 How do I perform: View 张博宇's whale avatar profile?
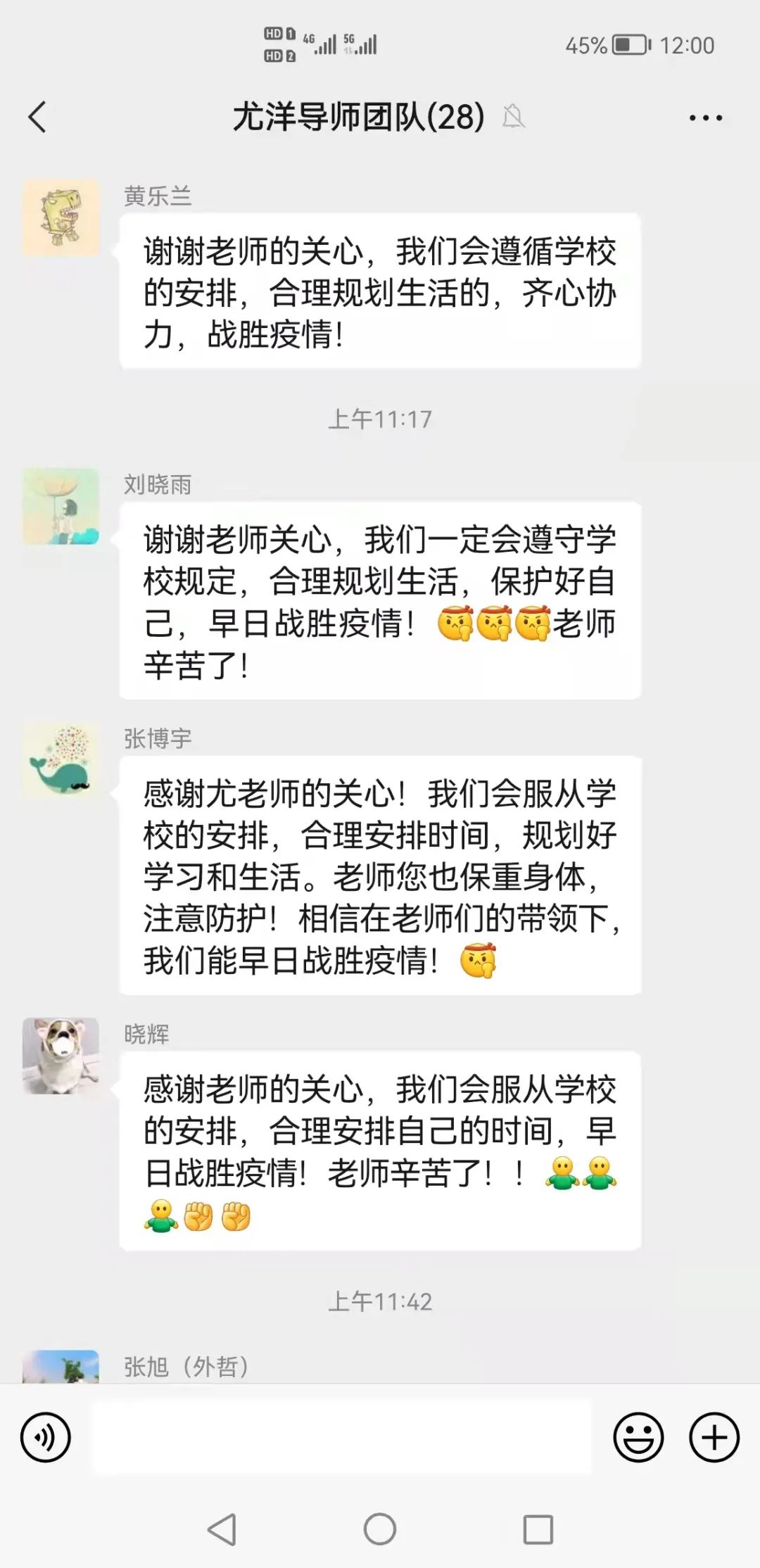click(61, 760)
